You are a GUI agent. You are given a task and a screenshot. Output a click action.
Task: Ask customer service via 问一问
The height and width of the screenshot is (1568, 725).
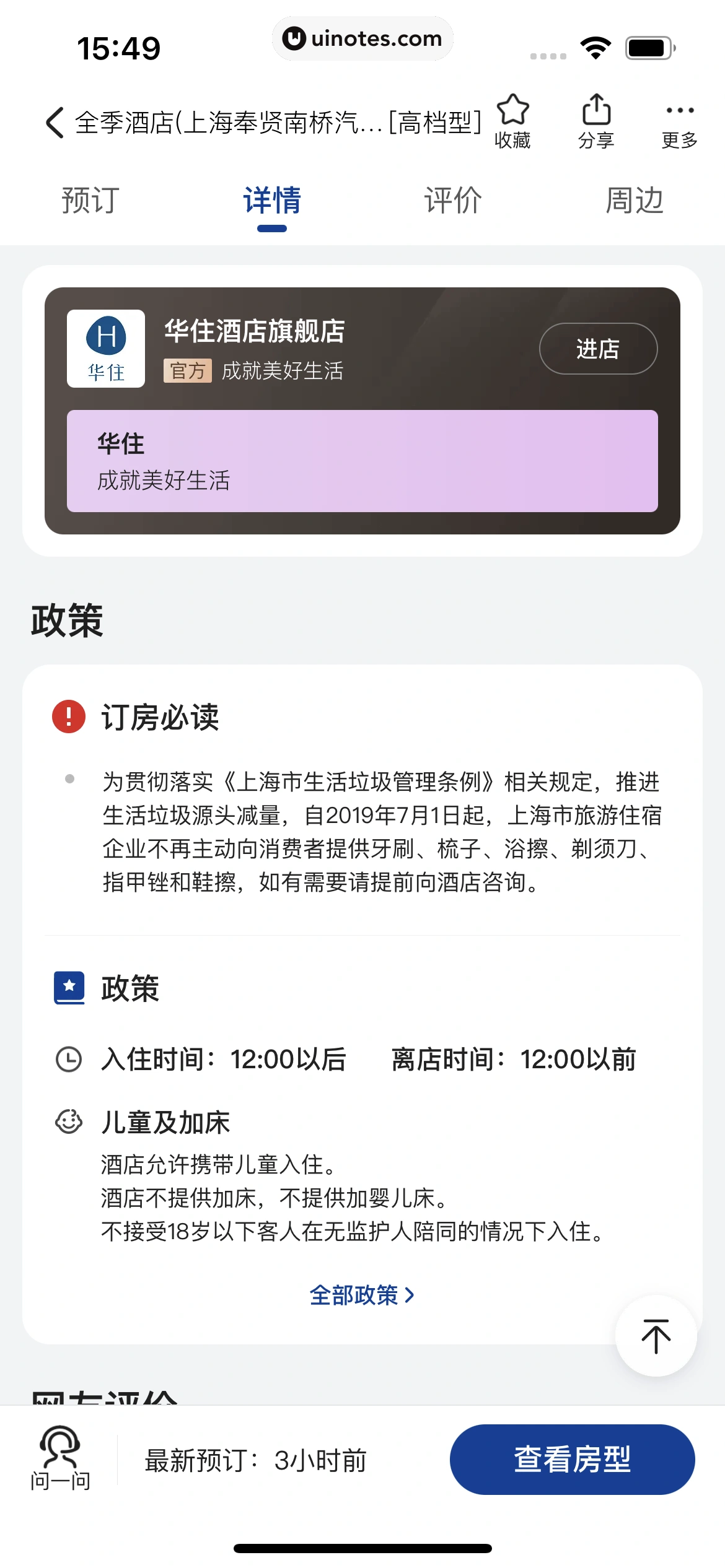(x=60, y=1458)
